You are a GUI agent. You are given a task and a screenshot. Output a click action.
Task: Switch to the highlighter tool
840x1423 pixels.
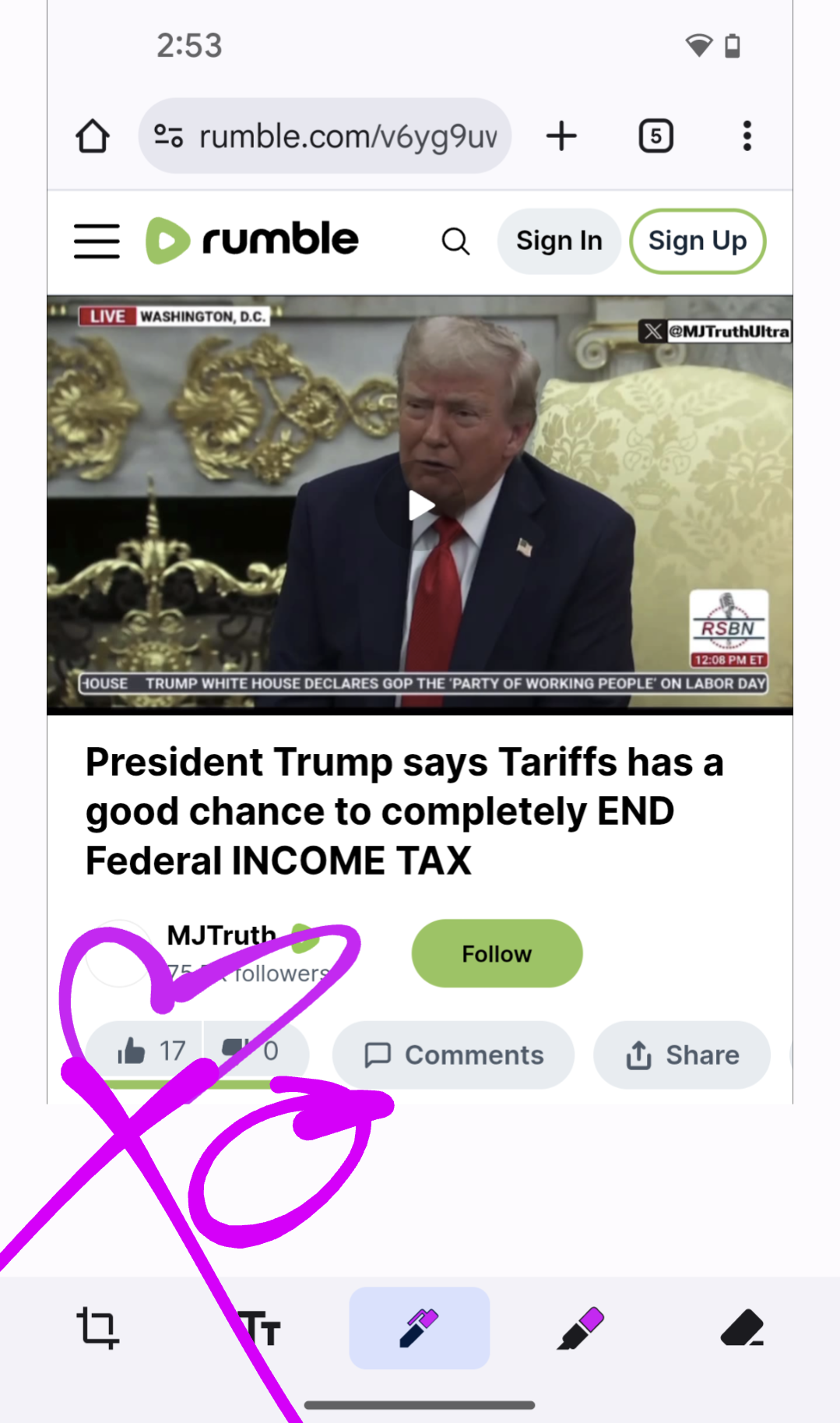tap(581, 1328)
